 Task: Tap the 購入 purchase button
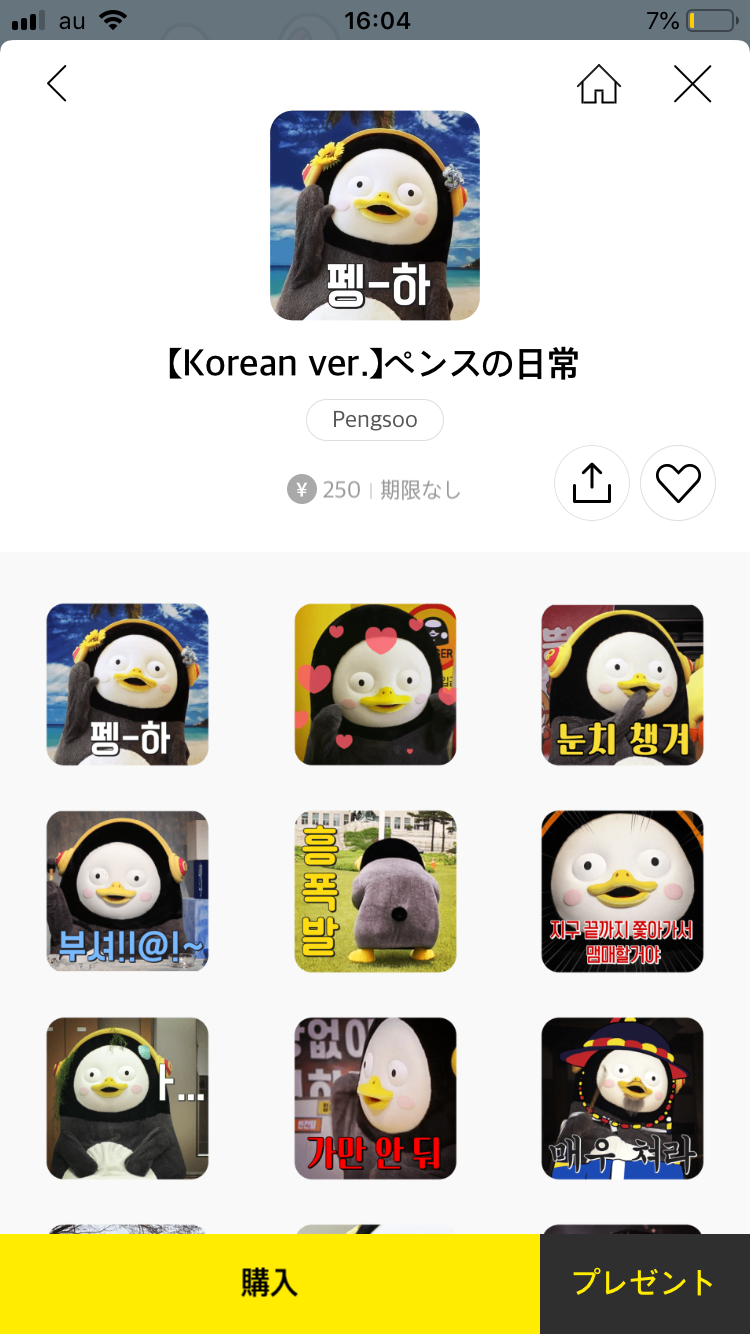click(x=270, y=1283)
